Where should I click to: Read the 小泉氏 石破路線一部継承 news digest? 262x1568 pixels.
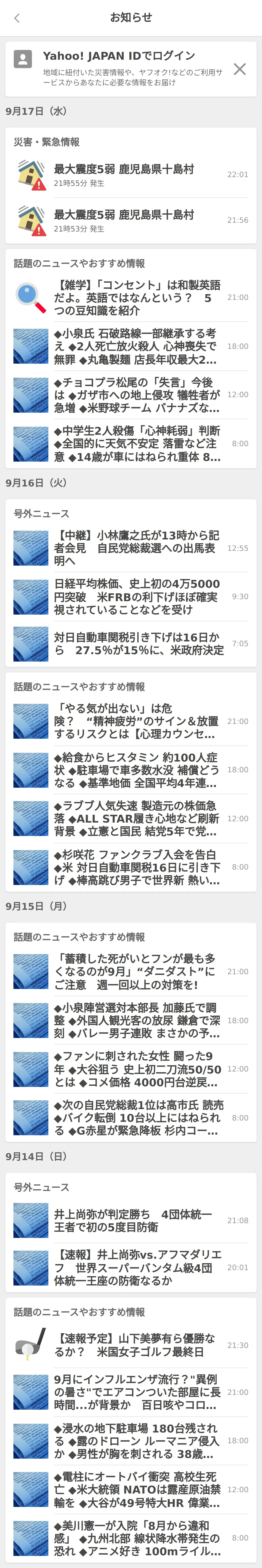[131, 346]
